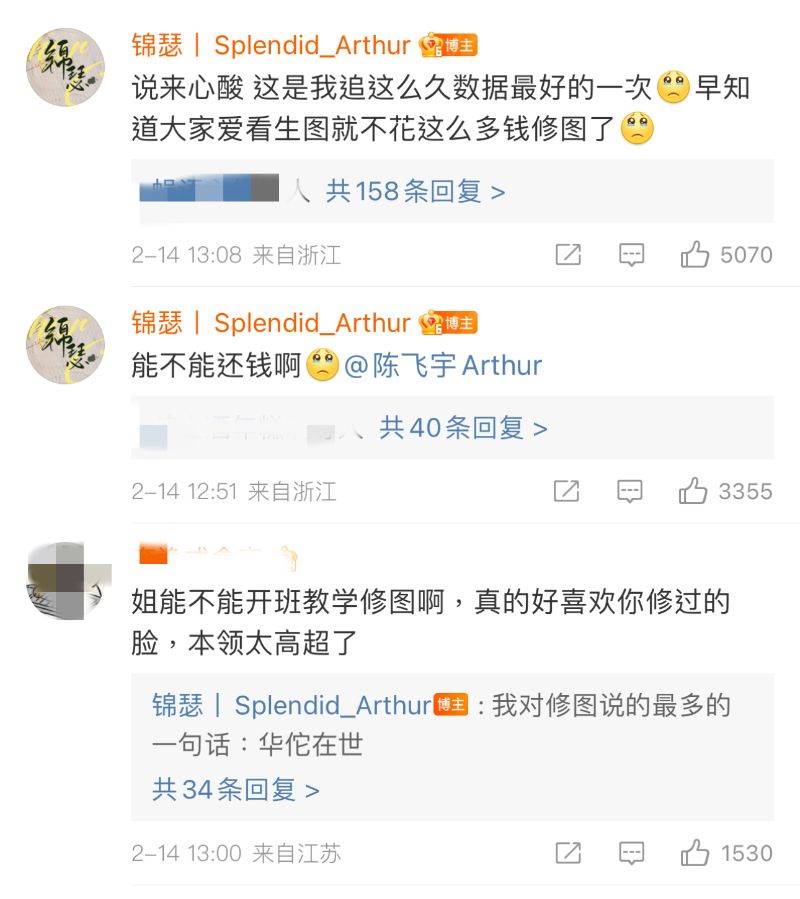This screenshot has width=800, height=899.
Task: Expand the 34 replies thread (共34条回复)
Action: (x=235, y=790)
